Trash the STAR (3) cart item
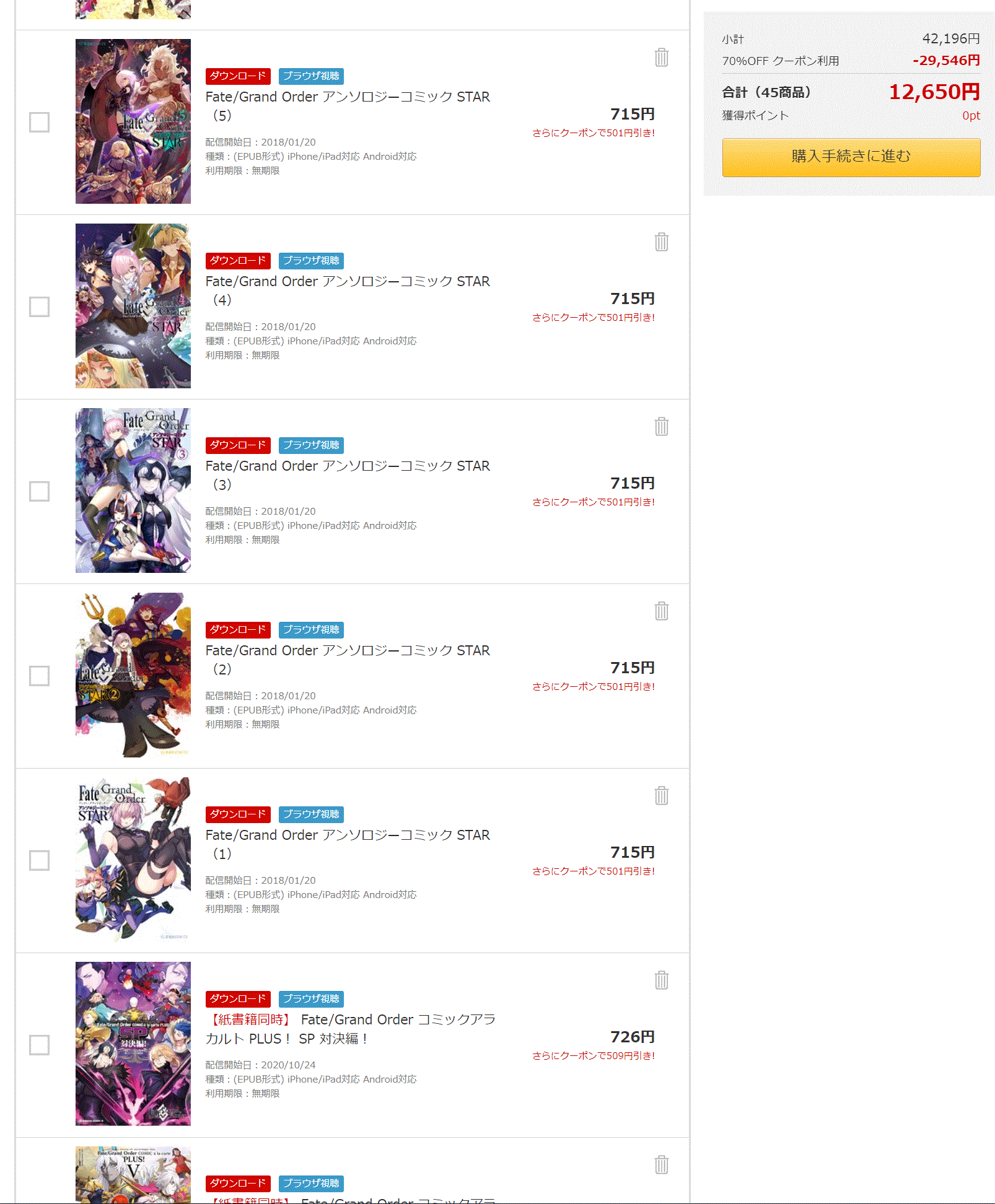 (661, 427)
